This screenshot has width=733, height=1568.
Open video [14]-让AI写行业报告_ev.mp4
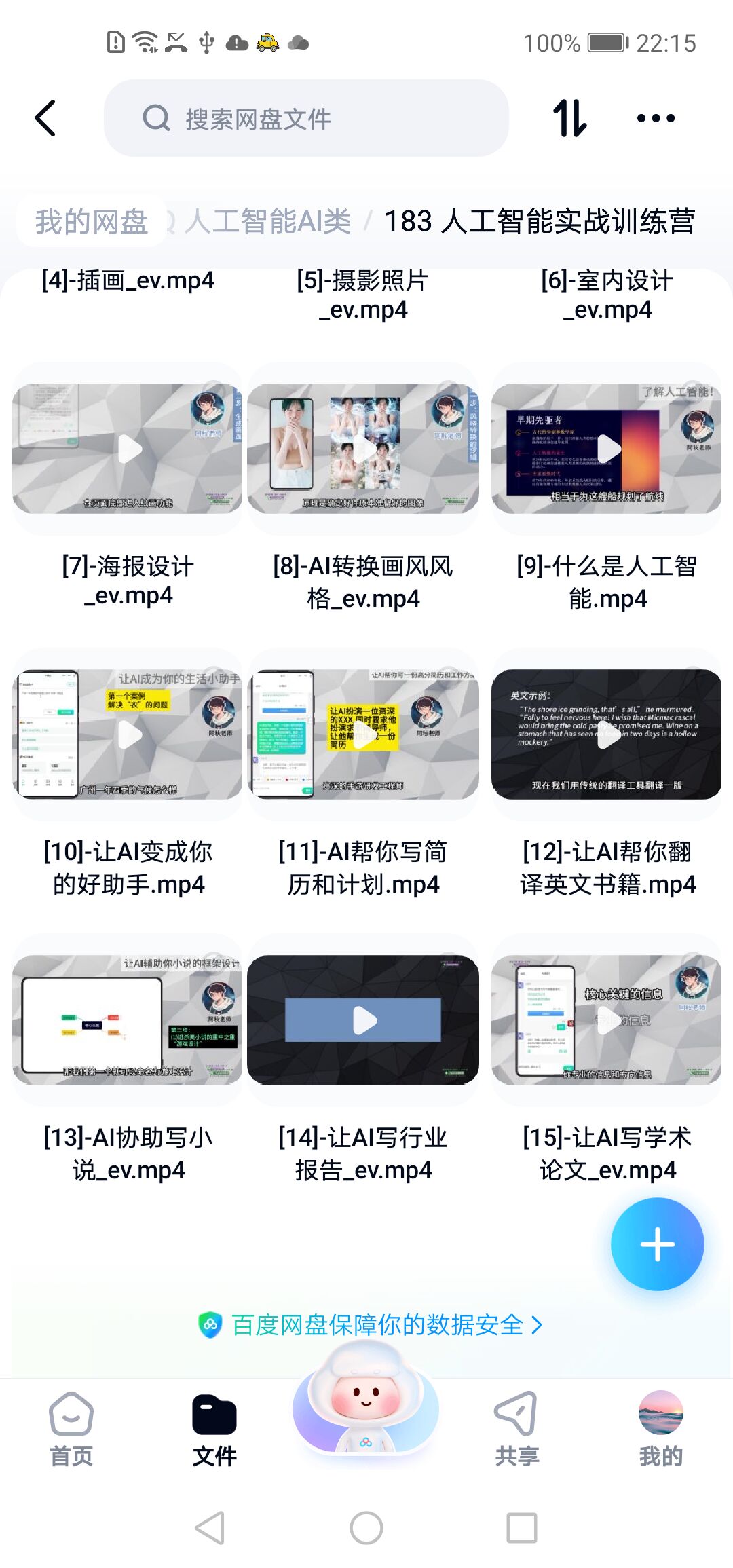[363, 1020]
